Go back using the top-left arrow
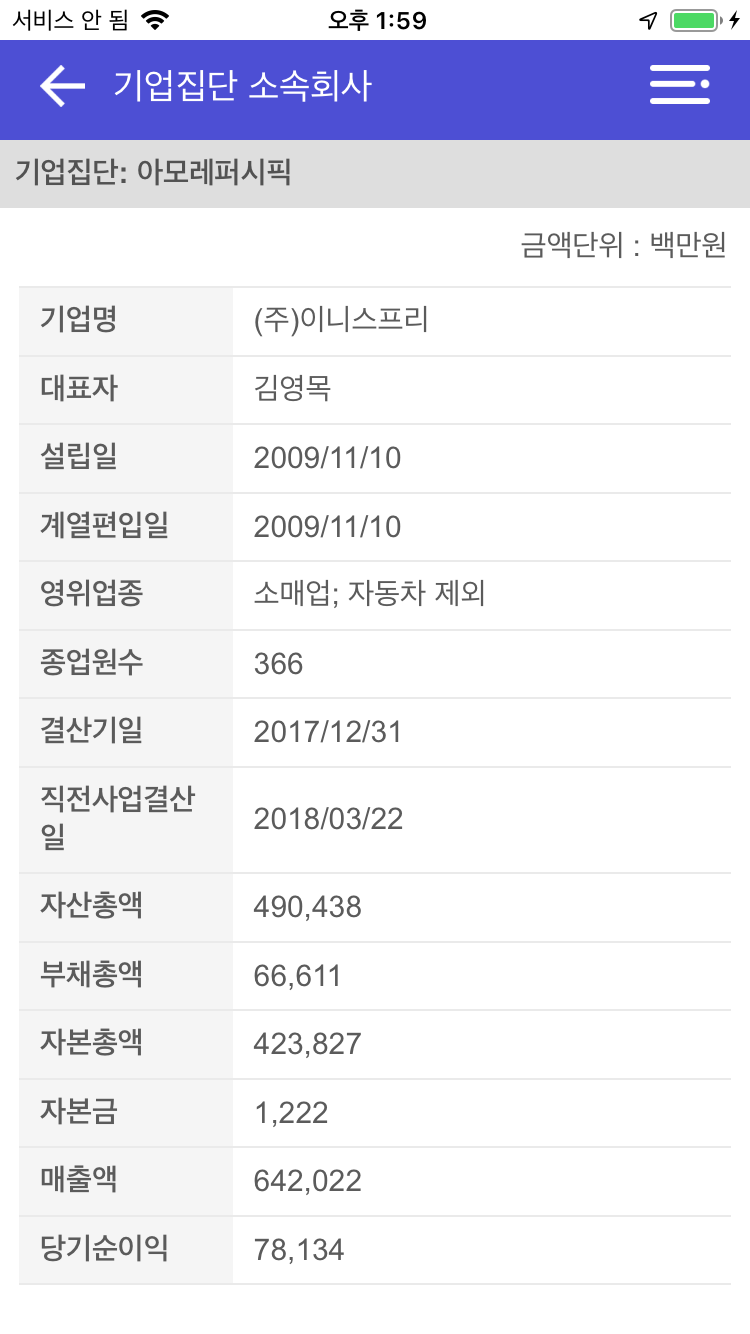Image resolution: width=750 pixels, height=1334 pixels. point(62,87)
